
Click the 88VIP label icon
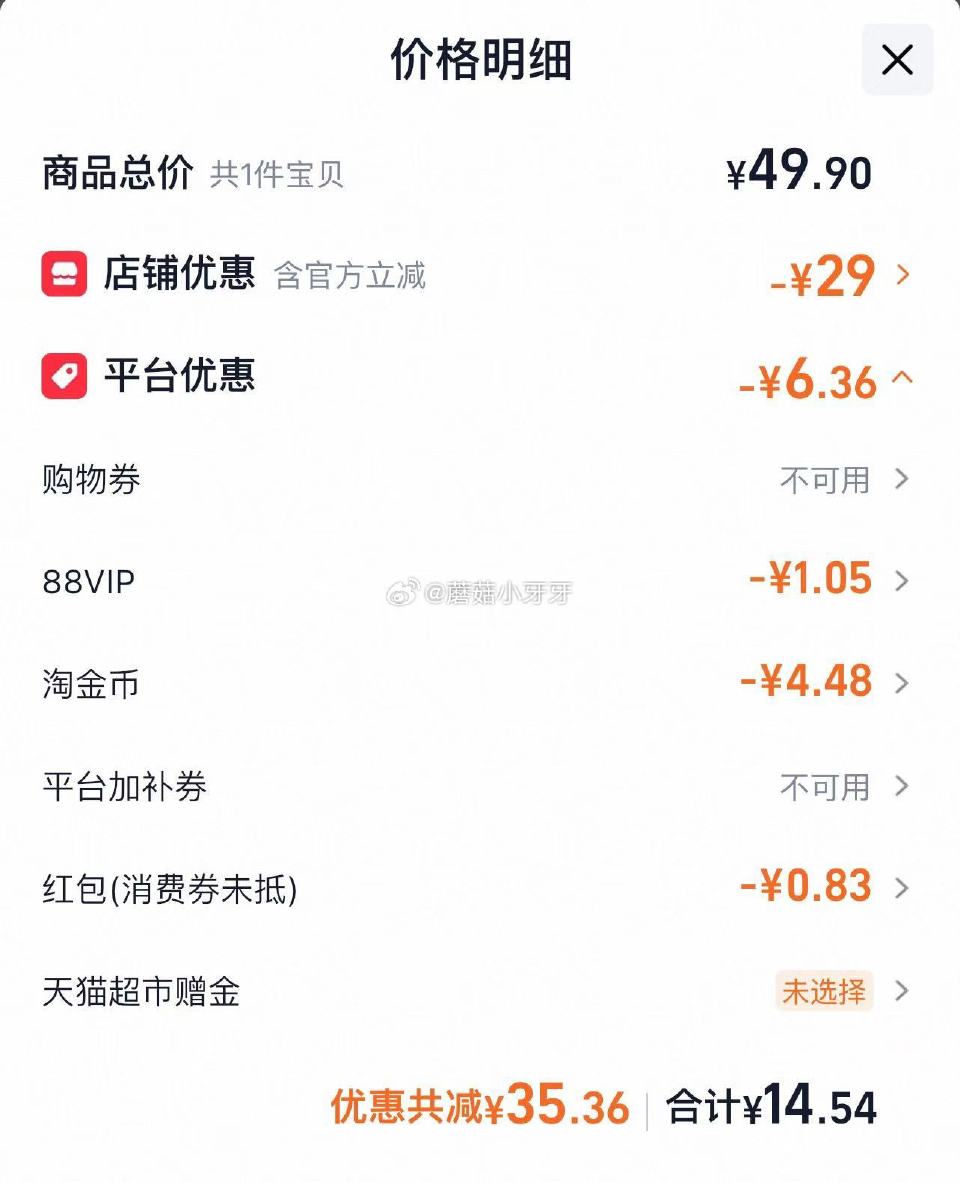click(88, 580)
